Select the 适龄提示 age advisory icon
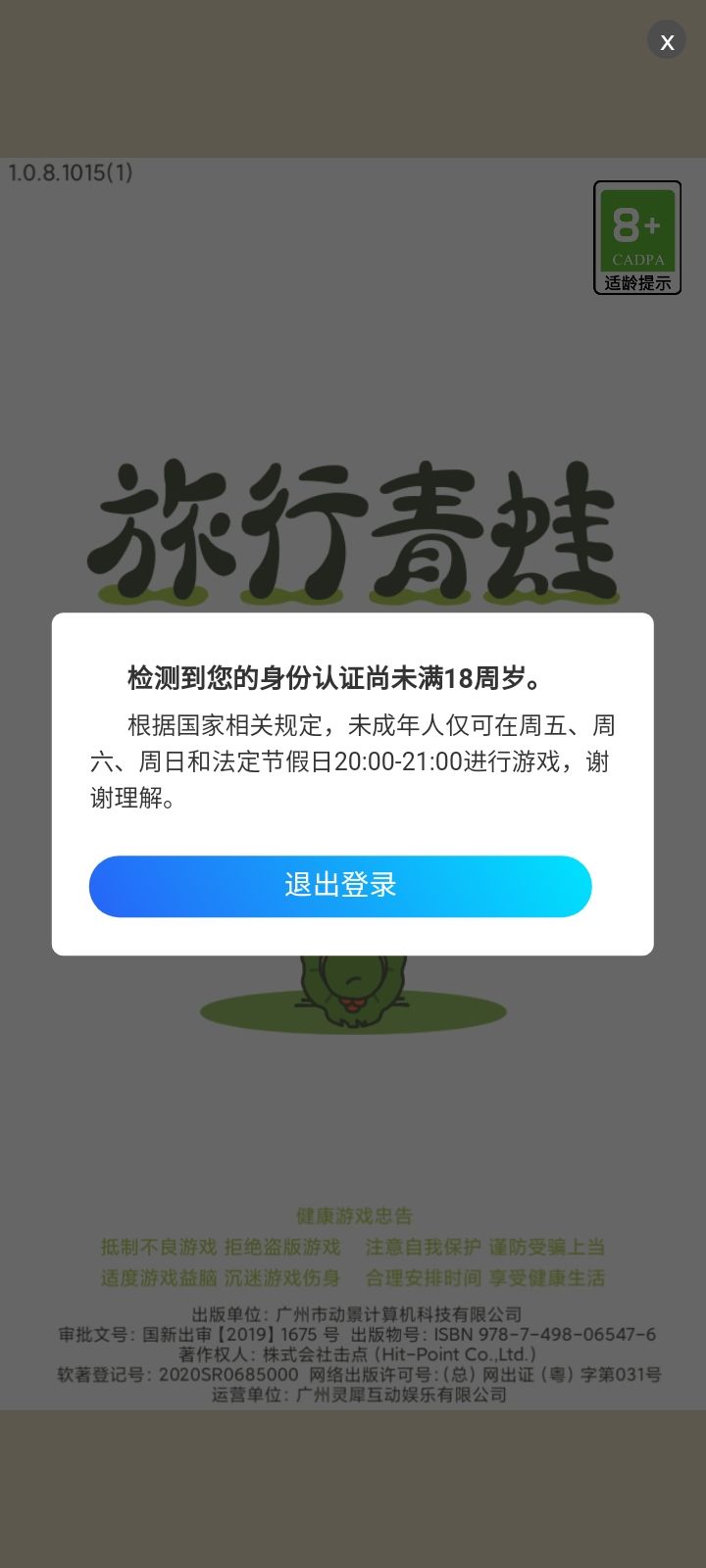Viewport: 706px width, 1568px height. [636, 284]
